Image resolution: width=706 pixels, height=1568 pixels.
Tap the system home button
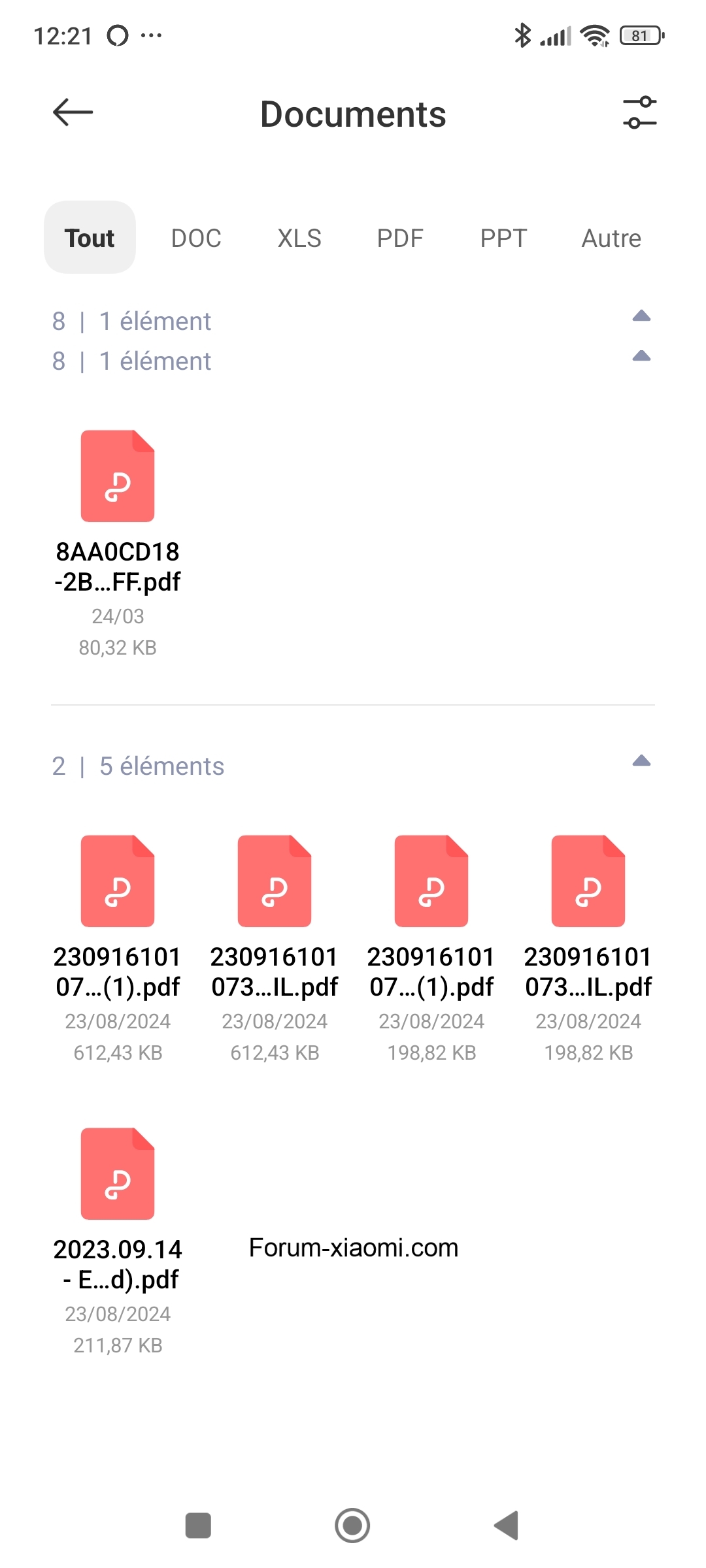point(352,1526)
